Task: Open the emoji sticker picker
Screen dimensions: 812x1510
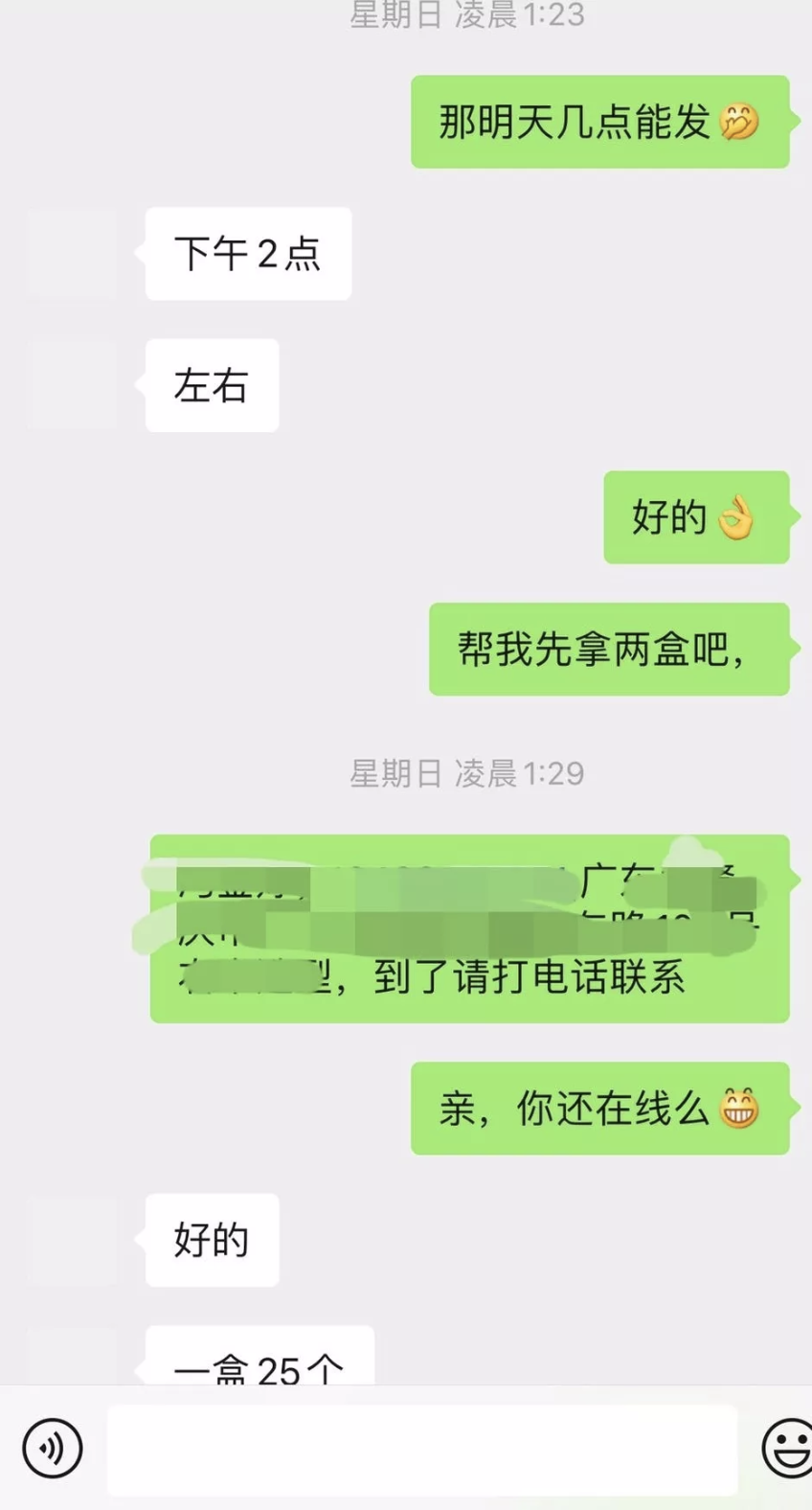Action: pos(788,1448)
